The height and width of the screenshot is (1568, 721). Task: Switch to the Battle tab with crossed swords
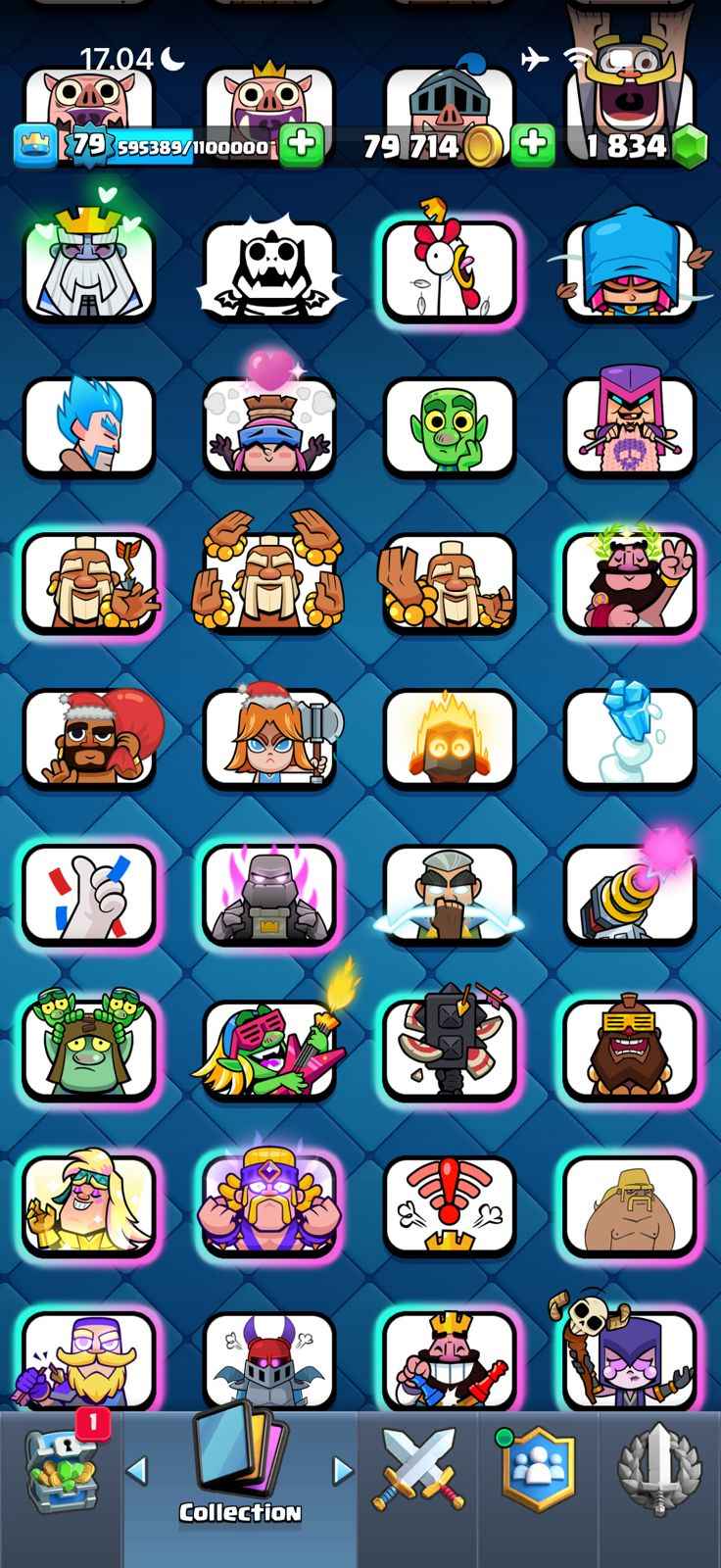pos(417,1470)
